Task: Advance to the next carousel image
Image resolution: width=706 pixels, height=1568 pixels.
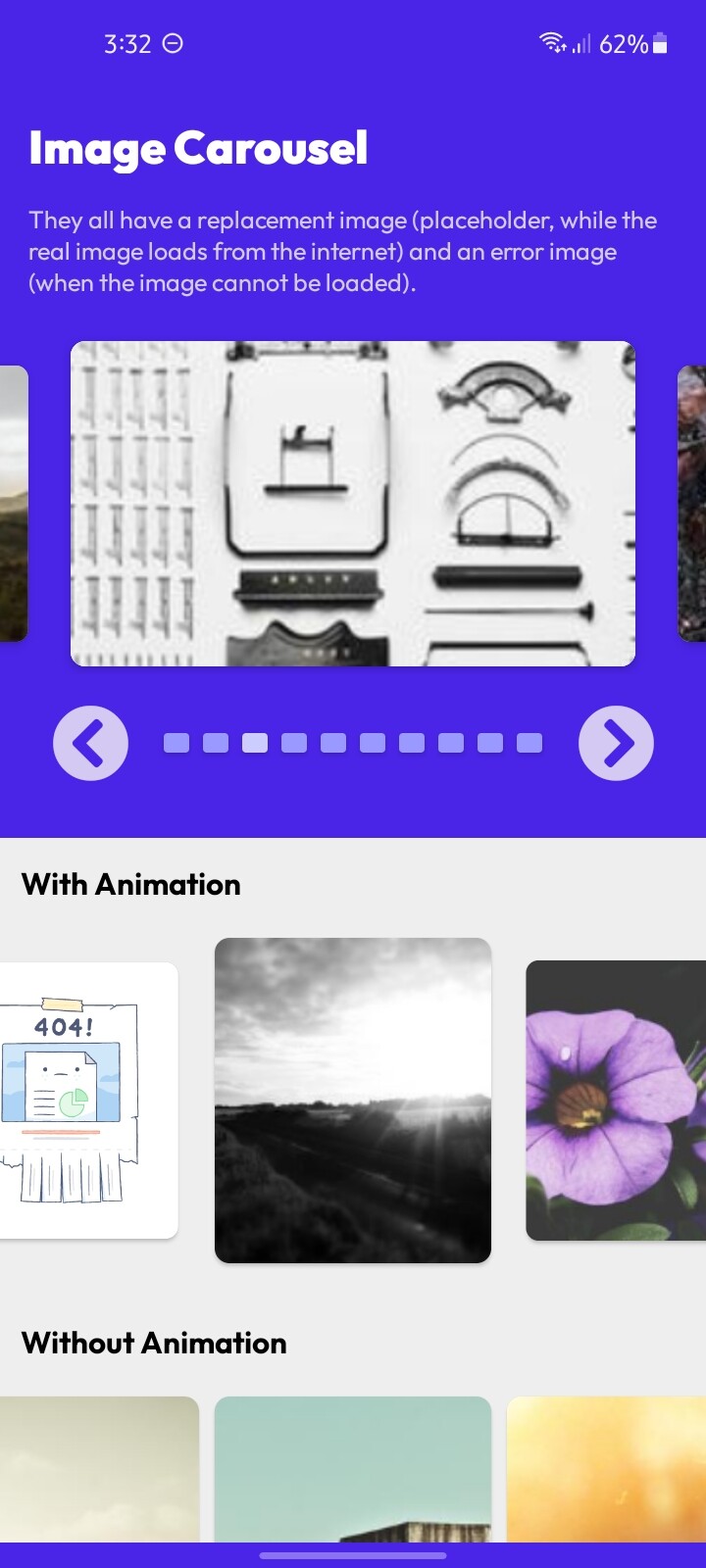Action: pyautogui.click(x=616, y=743)
